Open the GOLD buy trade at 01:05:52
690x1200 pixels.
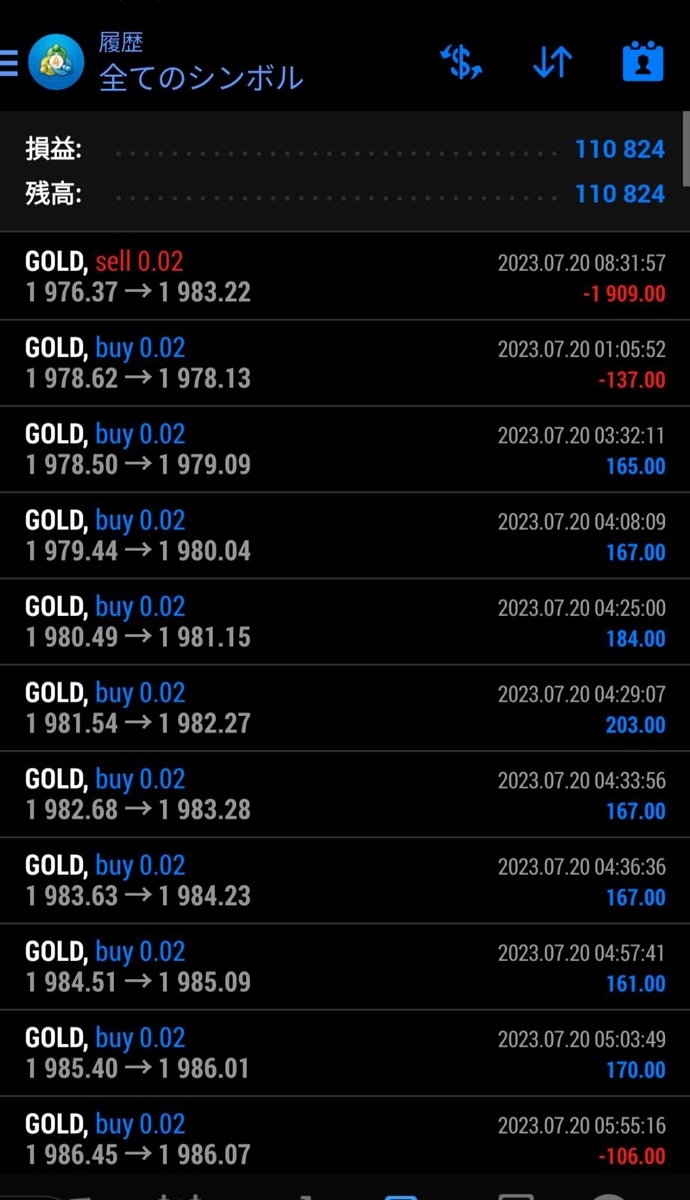[345, 363]
